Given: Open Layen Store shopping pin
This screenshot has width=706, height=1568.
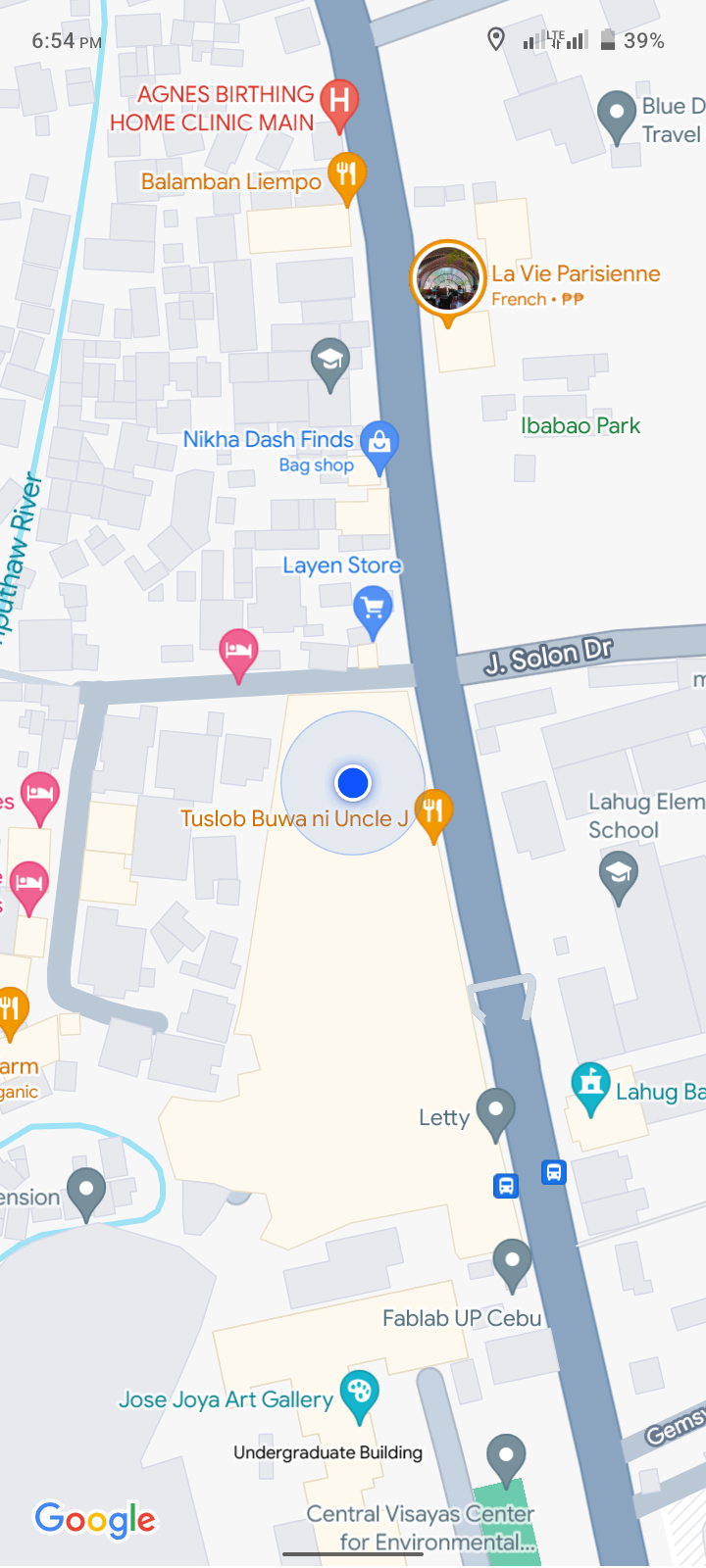Looking at the screenshot, I should point(373,610).
